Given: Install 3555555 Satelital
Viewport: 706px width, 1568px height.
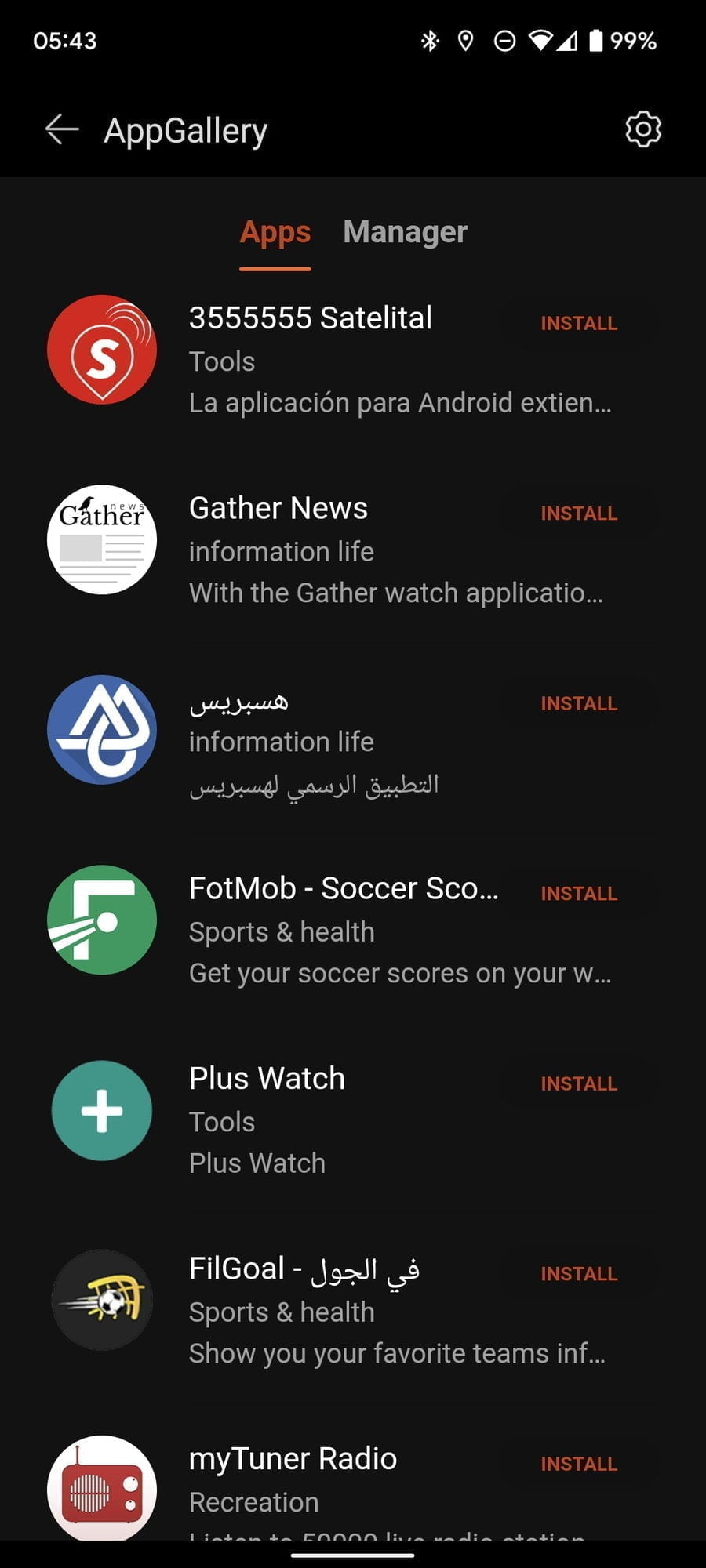Looking at the screenshot, I should (579, 323).
